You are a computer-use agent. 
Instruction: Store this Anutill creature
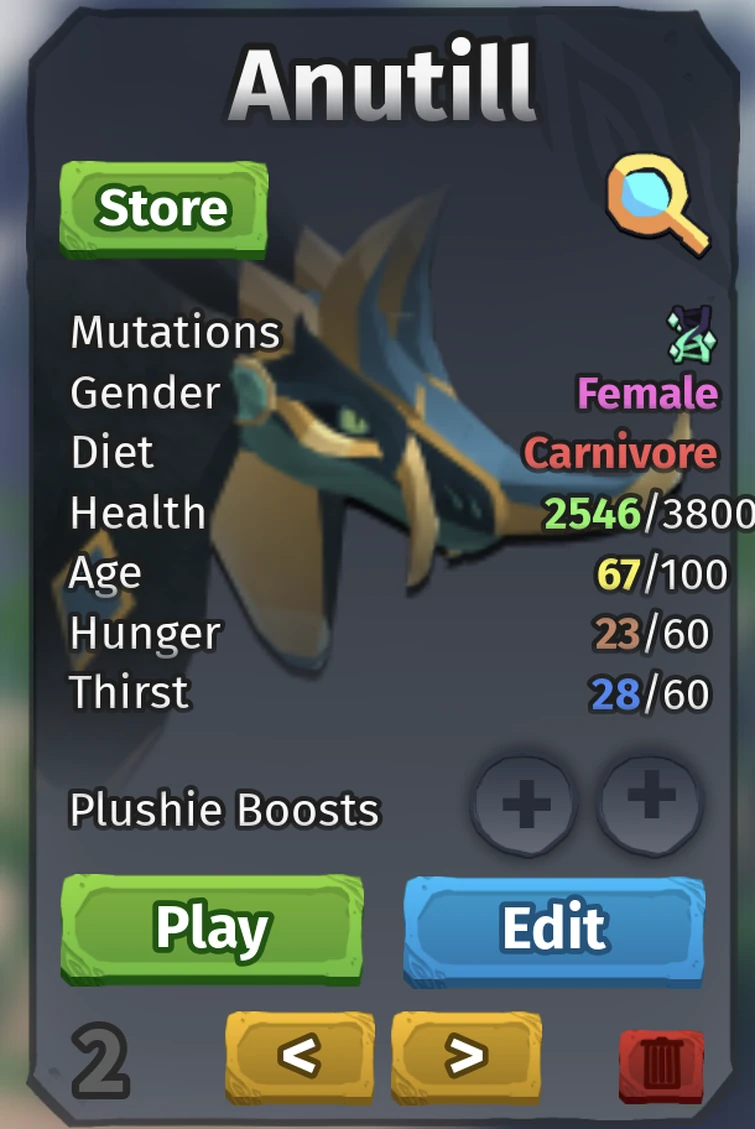coord(162,207)
